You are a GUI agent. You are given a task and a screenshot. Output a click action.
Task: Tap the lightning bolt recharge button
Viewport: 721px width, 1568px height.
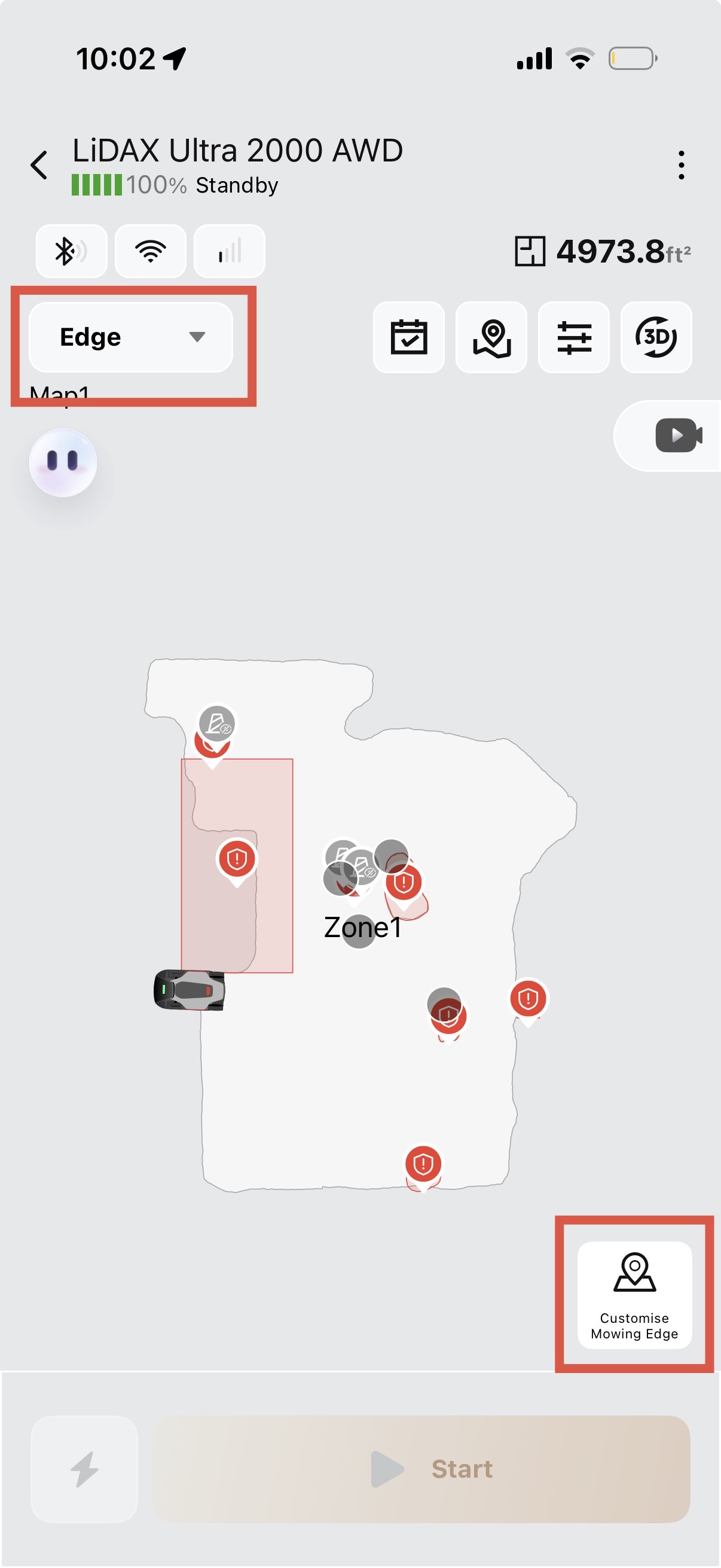pyautogui.click(x=84, y=1469)
